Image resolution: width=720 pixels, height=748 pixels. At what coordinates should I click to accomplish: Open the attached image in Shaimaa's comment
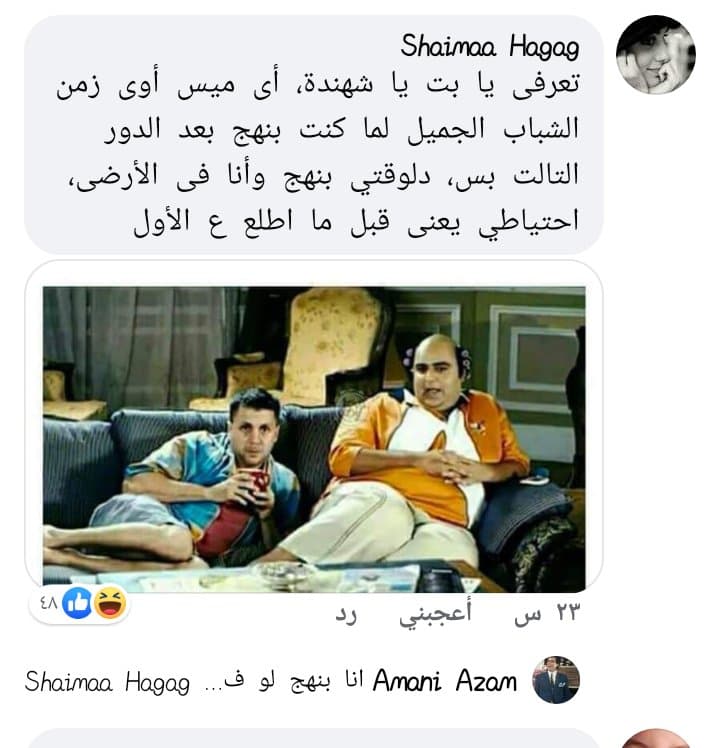click(313, 438)
